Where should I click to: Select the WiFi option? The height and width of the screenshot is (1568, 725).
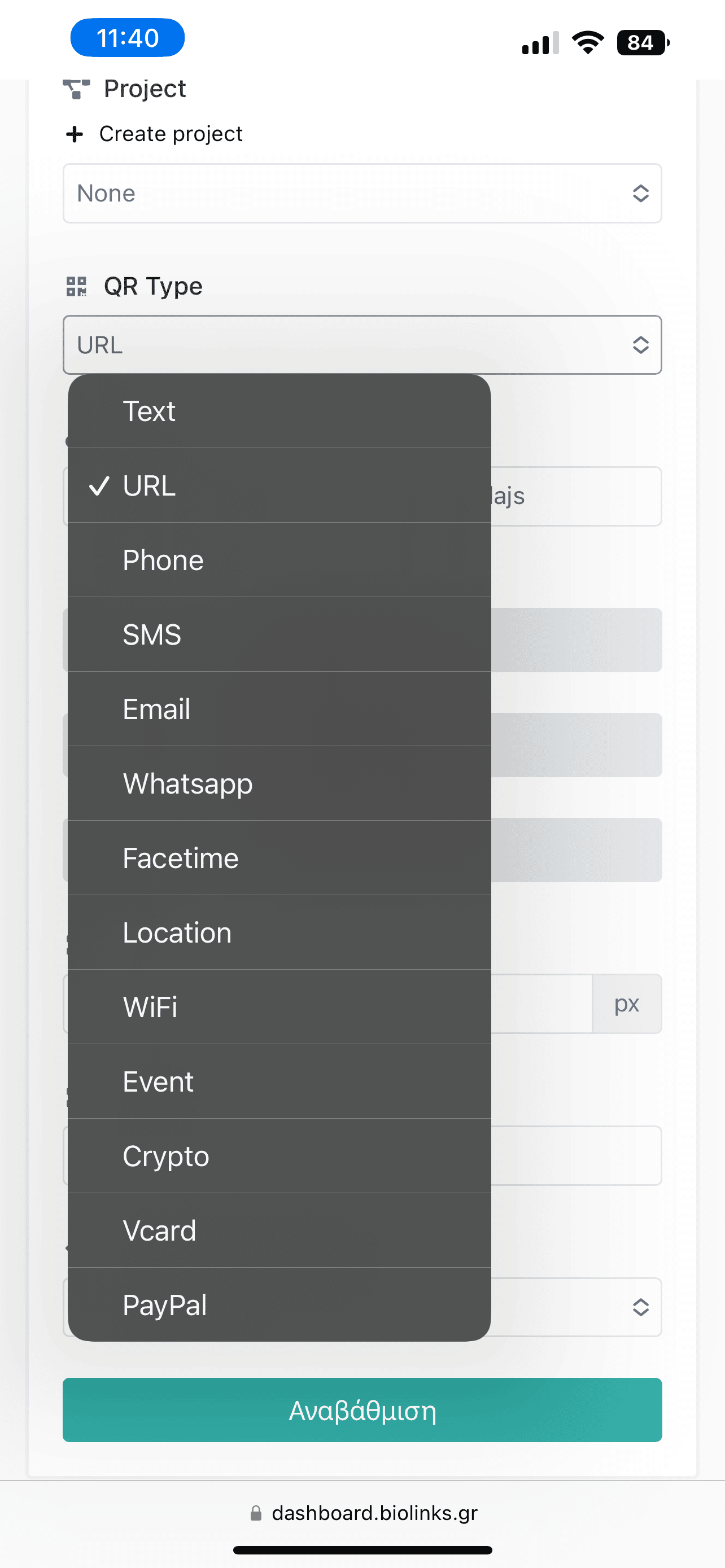coord(279,1007)
